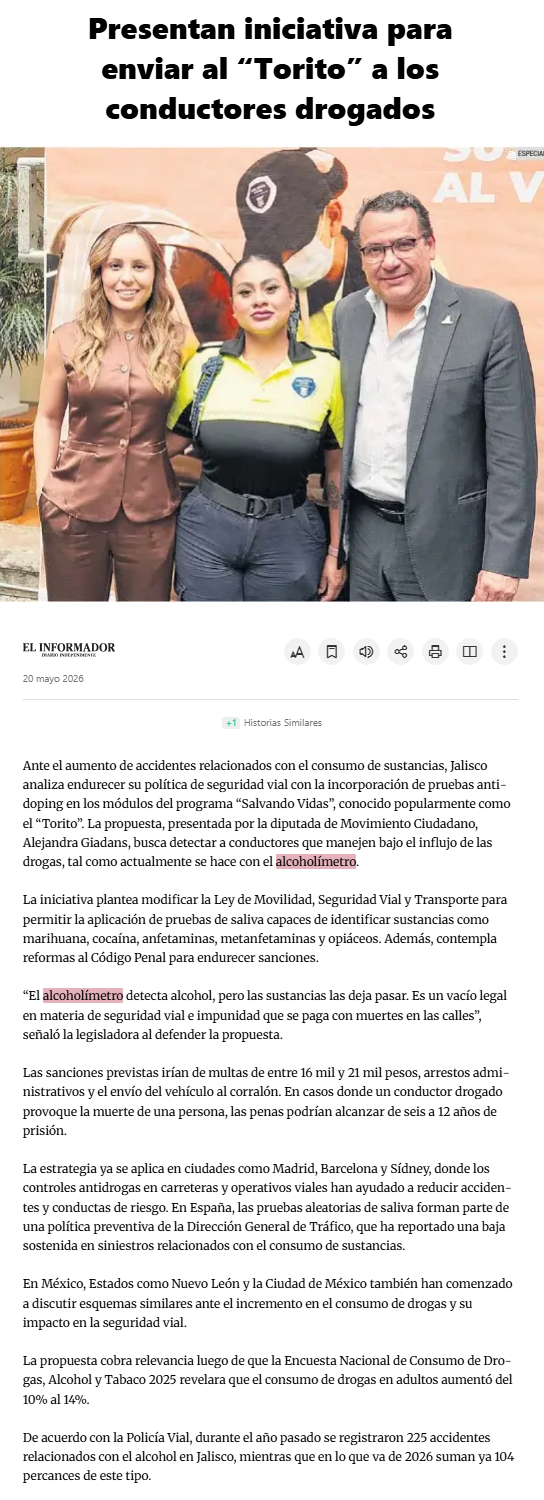Open the +1 Historias Similares link
The width and height of the screenshot is (544, 1500).
(x=272, y=722)
